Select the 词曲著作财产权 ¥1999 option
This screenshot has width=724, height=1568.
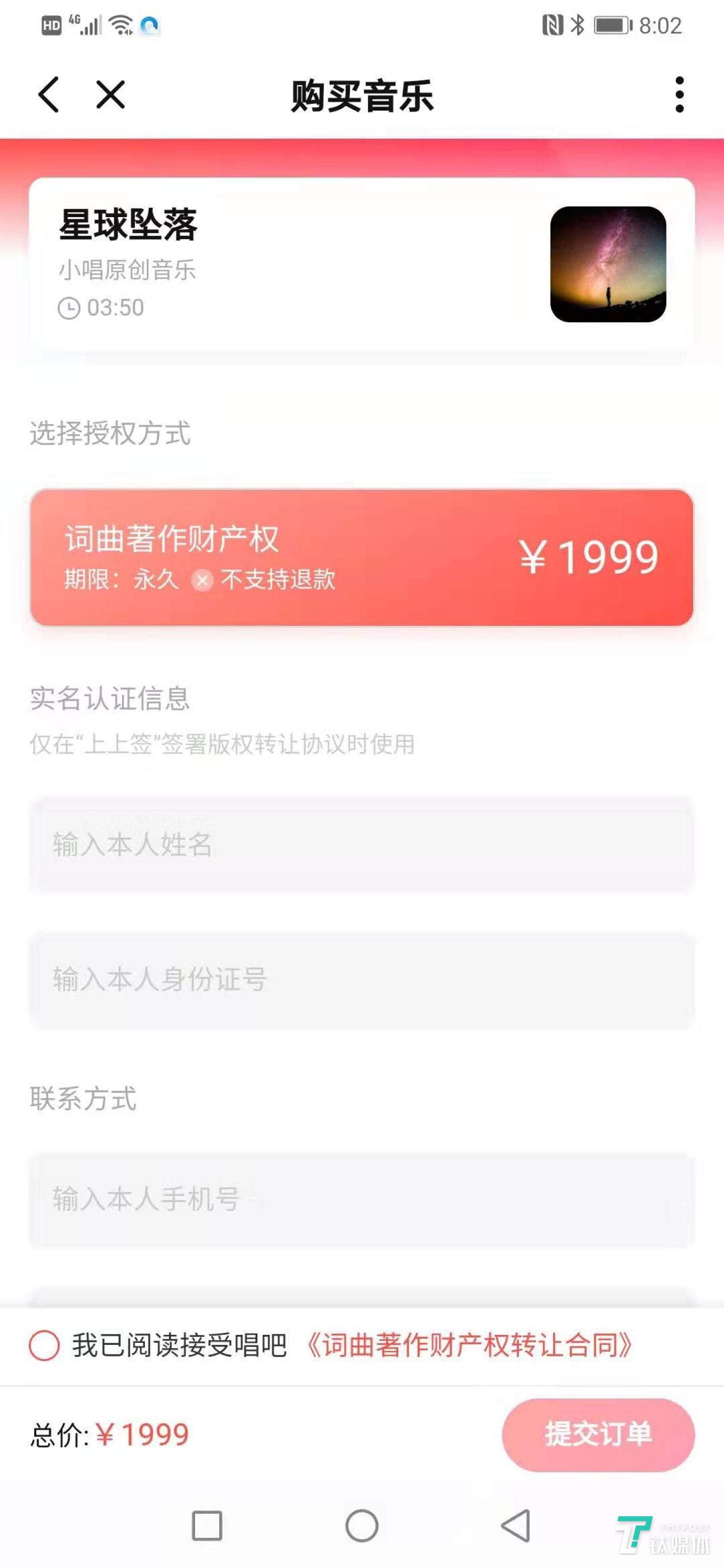pos(361,557)
